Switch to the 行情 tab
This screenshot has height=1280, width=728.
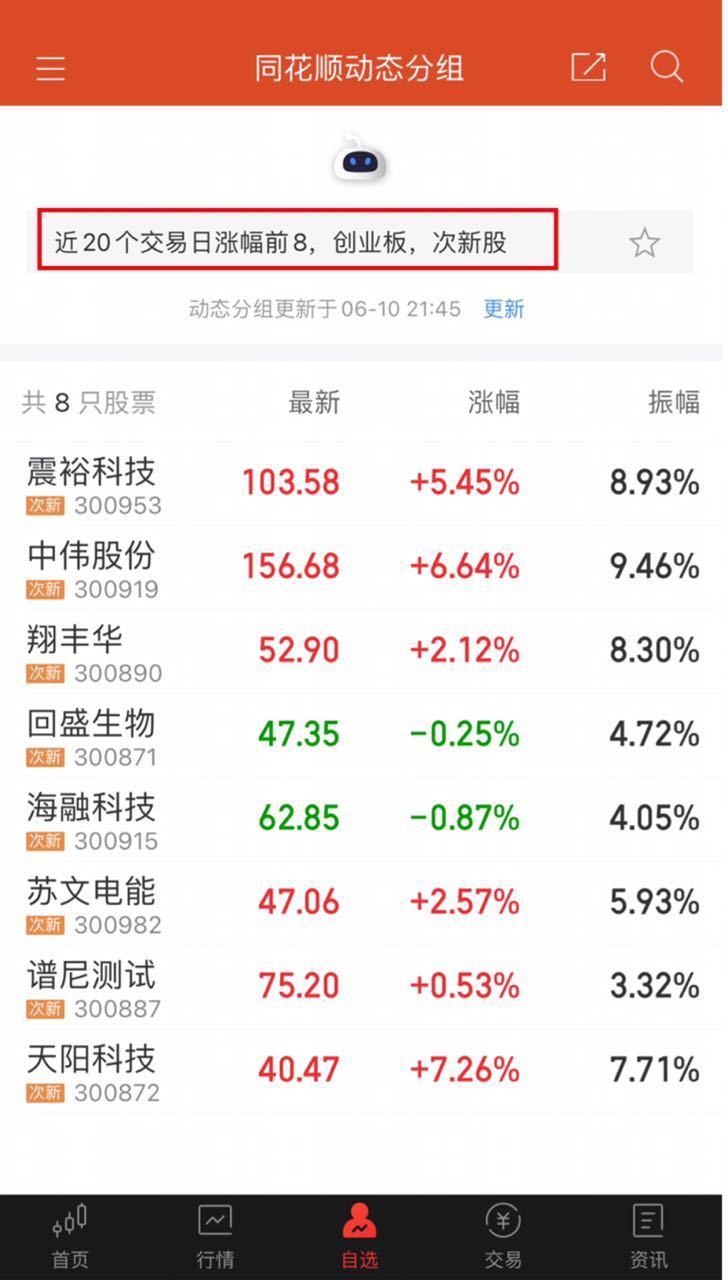click(215, 1237)
